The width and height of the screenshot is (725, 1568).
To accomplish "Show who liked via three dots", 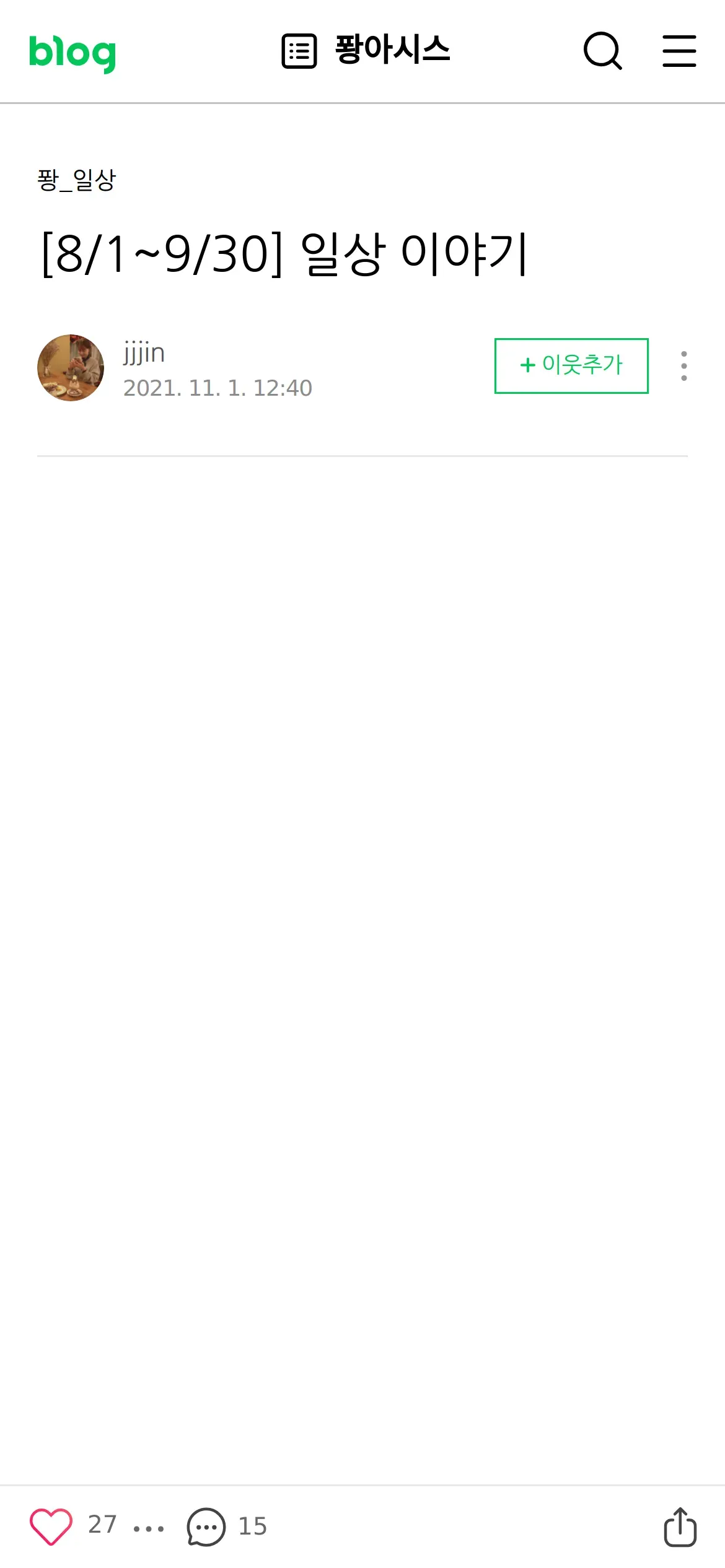I will (x=149, y=1529).
